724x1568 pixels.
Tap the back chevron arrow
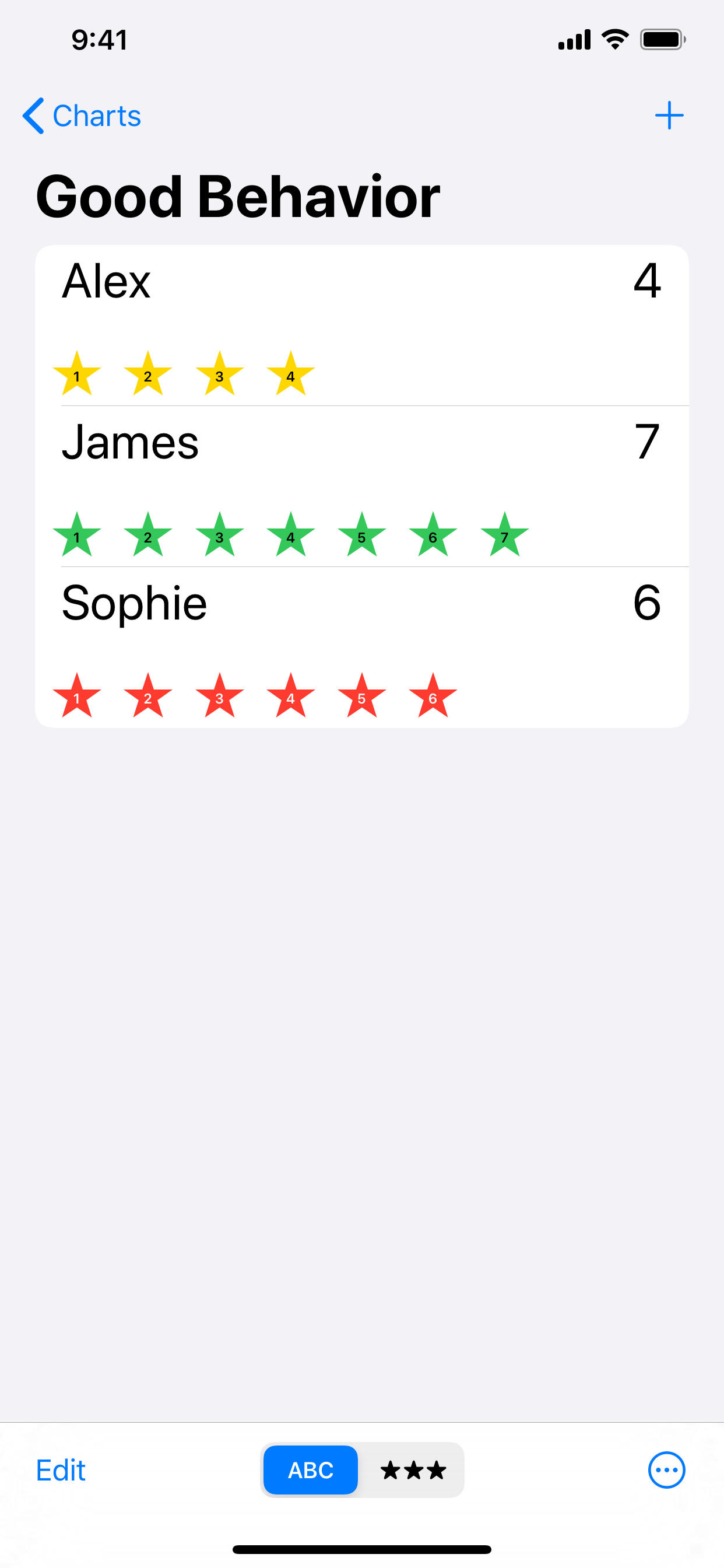[33, 115]
